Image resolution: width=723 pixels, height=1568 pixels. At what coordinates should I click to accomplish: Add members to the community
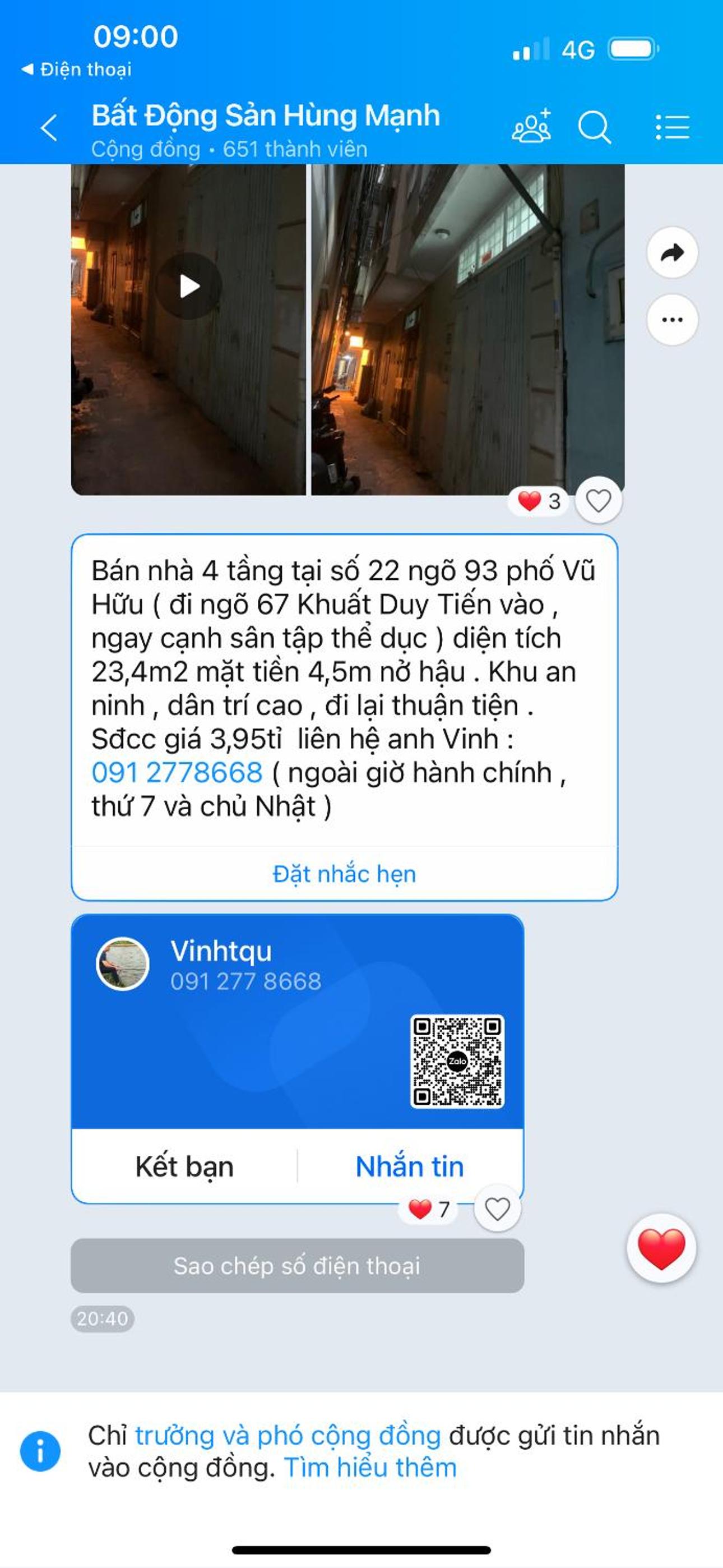(531, 127)
